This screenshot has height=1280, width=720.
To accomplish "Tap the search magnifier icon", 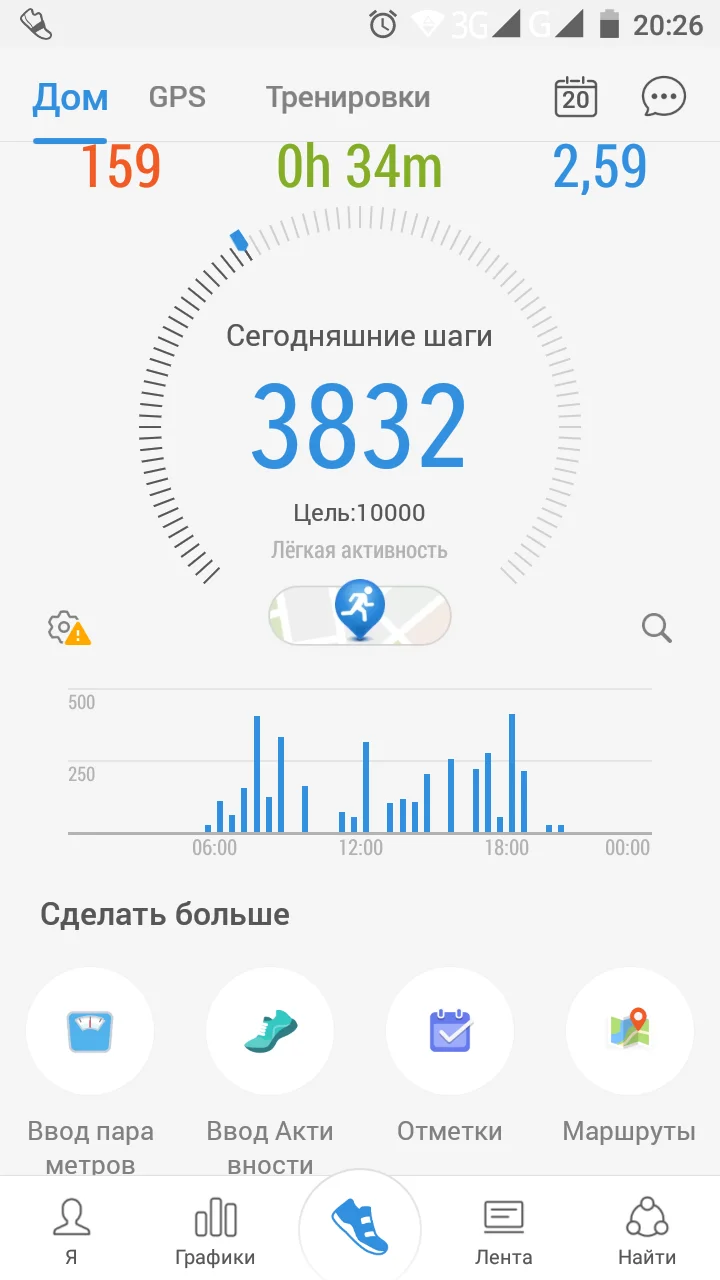I will [x=657, y=628].
